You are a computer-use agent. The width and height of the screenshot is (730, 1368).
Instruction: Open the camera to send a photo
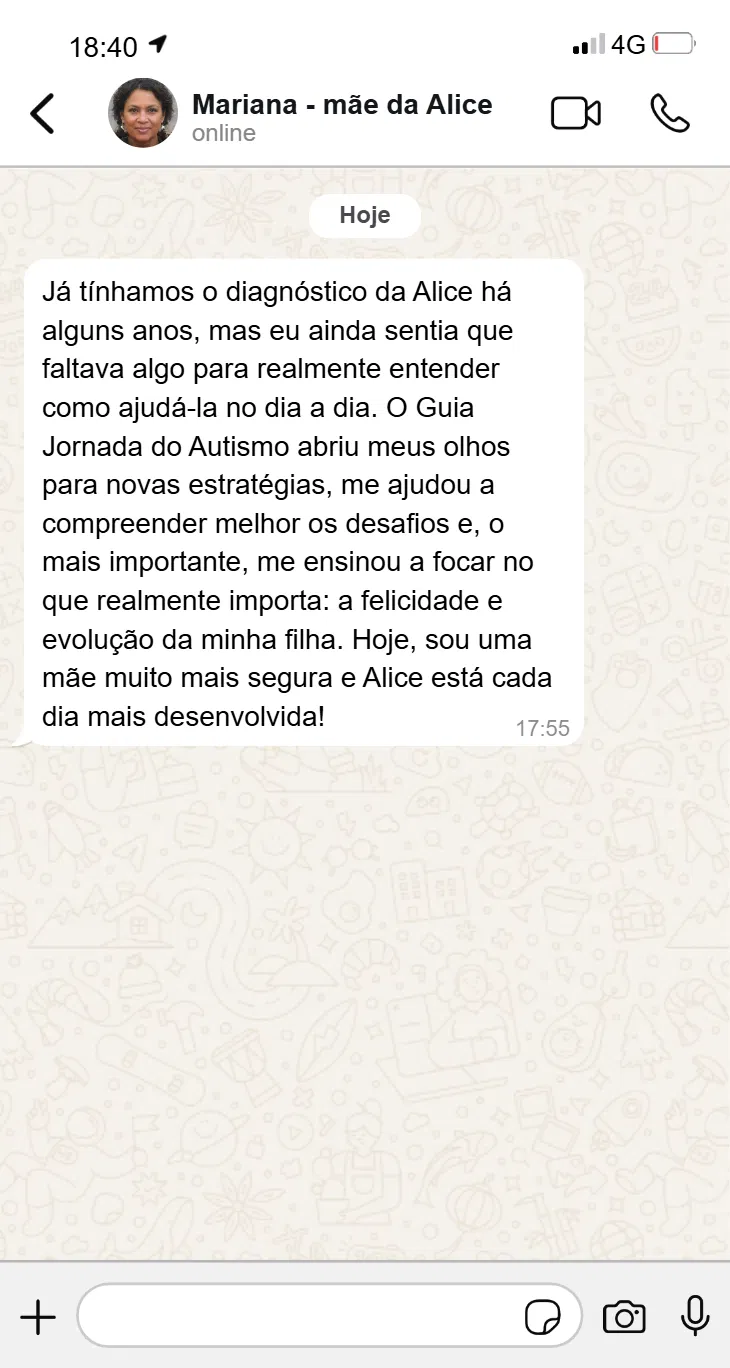point(624,1317)
